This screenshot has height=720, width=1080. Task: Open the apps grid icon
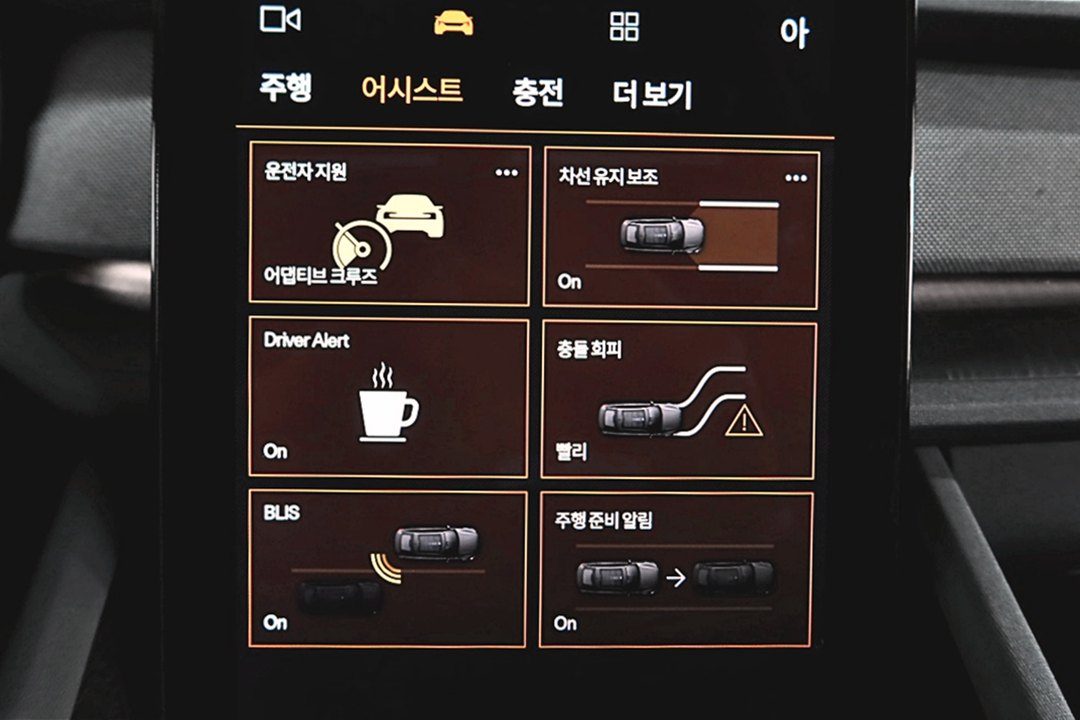coord(624,27)
